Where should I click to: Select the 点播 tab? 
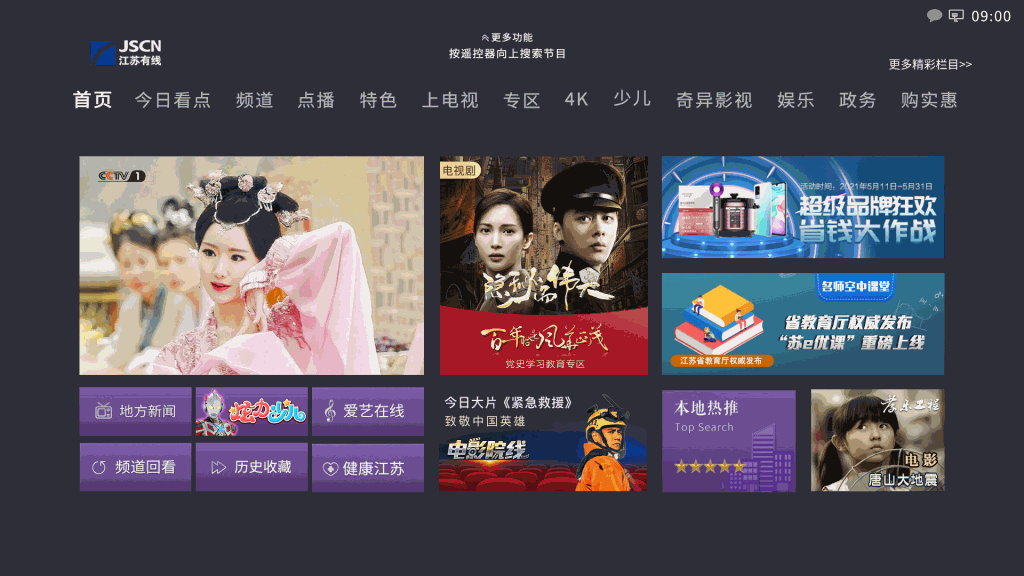tap(316, 100)
